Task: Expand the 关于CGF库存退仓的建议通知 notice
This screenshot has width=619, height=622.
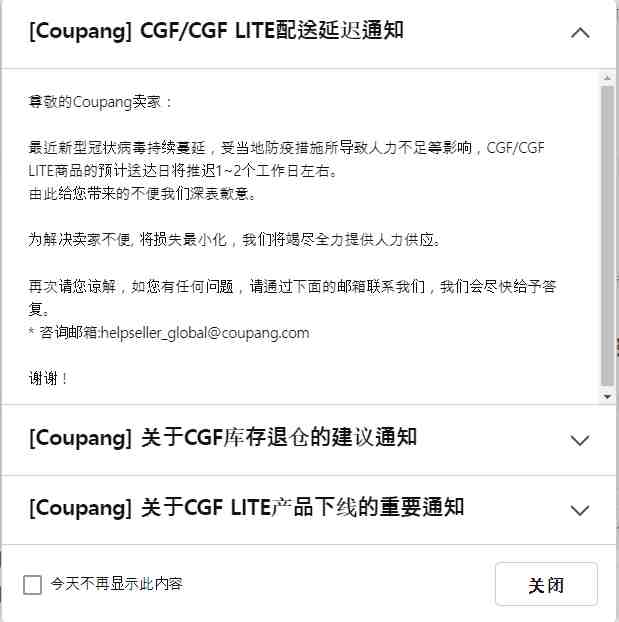Action: (580, 440)
